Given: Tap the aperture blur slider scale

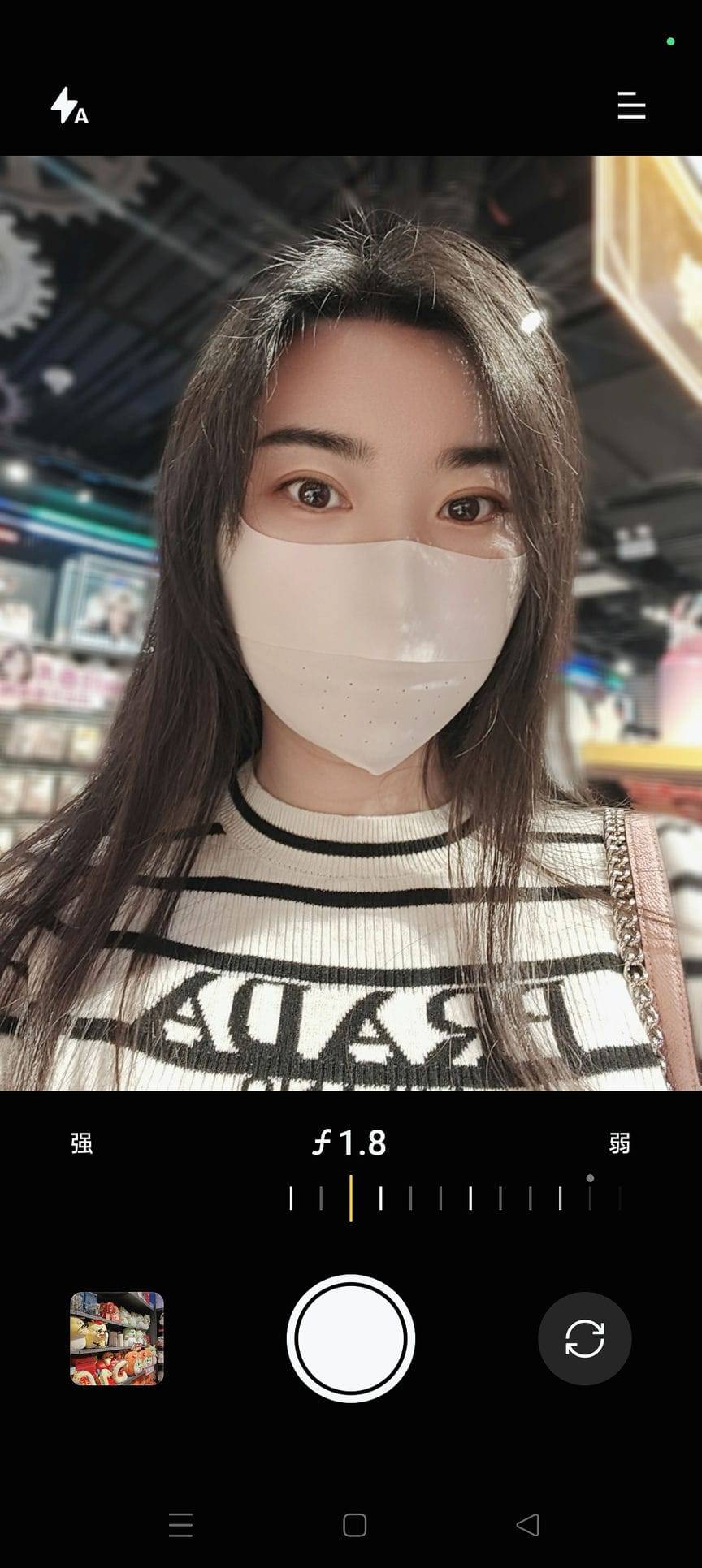Looking at the screenshot, I should [455, 1198].
